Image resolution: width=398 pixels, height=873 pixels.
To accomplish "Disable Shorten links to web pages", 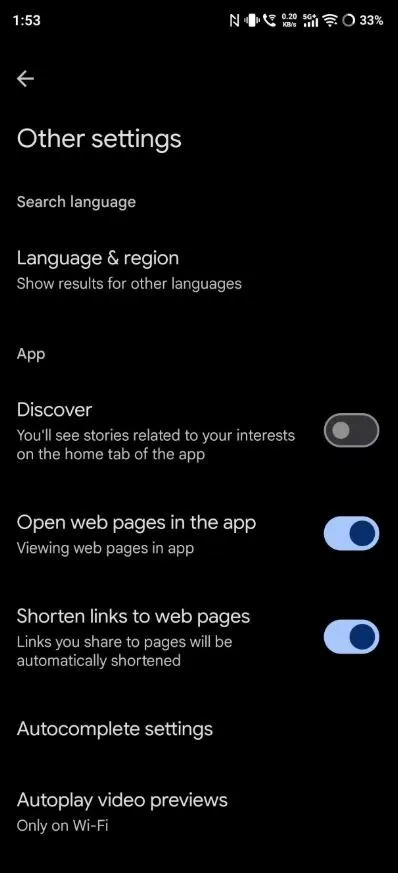I will [x=351, y=636].
